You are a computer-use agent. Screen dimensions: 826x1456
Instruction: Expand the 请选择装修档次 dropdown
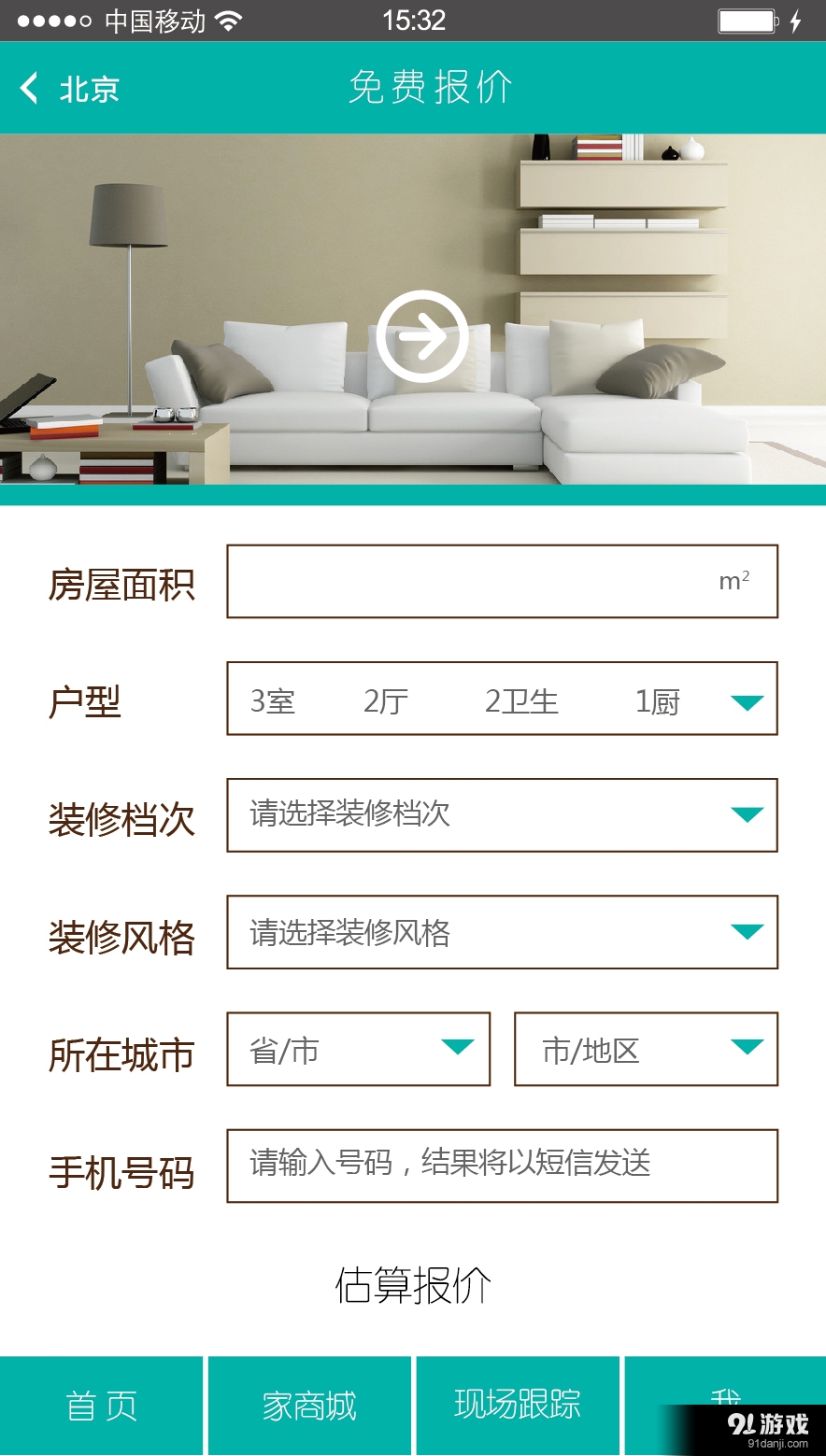pyautogui.click(x=502, y=815)
